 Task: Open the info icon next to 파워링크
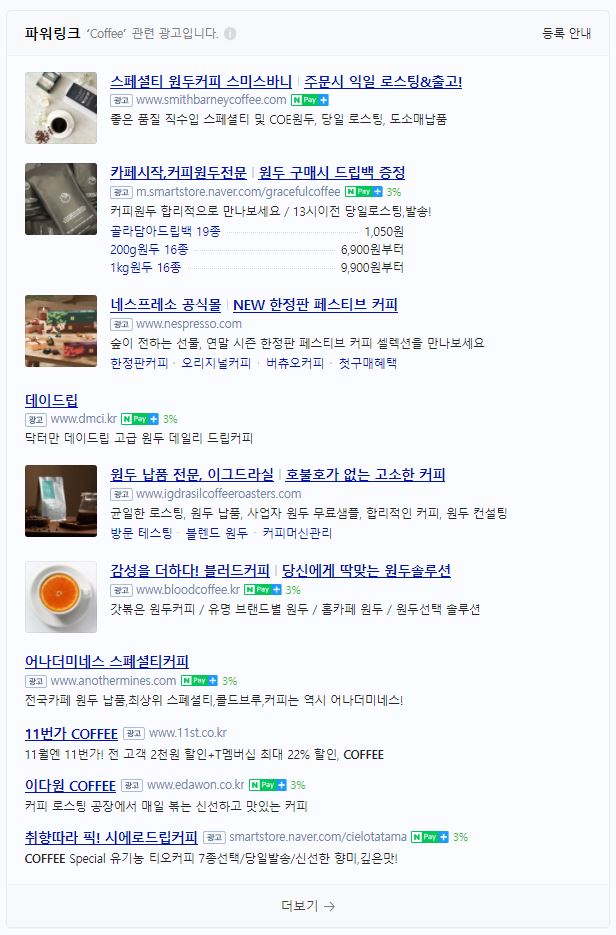[230, 33]
